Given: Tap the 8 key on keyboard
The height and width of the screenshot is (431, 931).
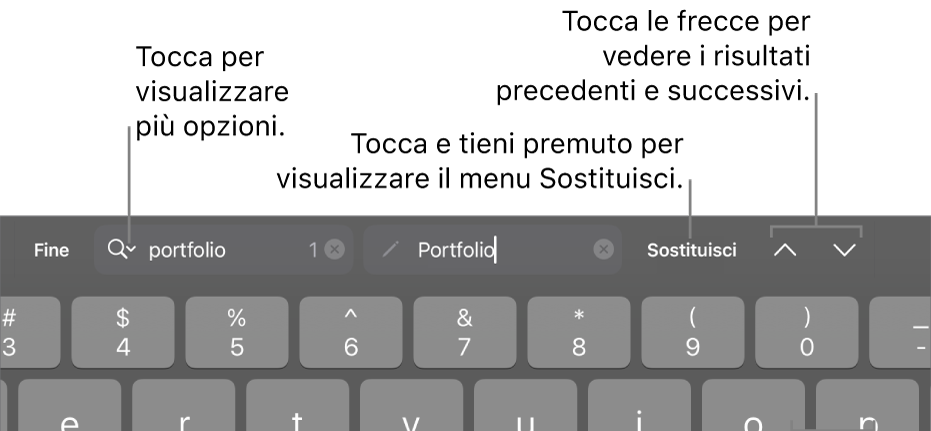Looking at the screenshot, I should (x=579, y=333).
